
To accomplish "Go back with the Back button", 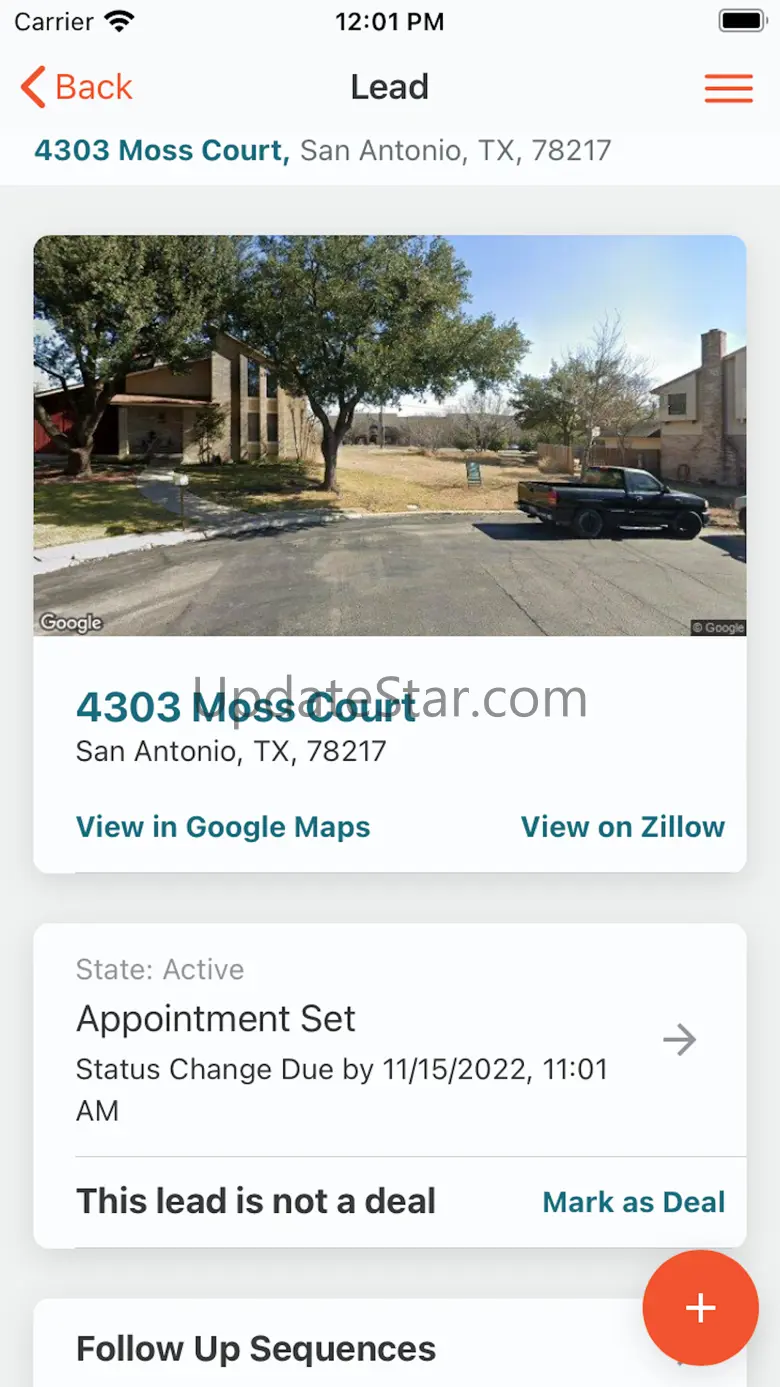I will (x=77, y=87).
